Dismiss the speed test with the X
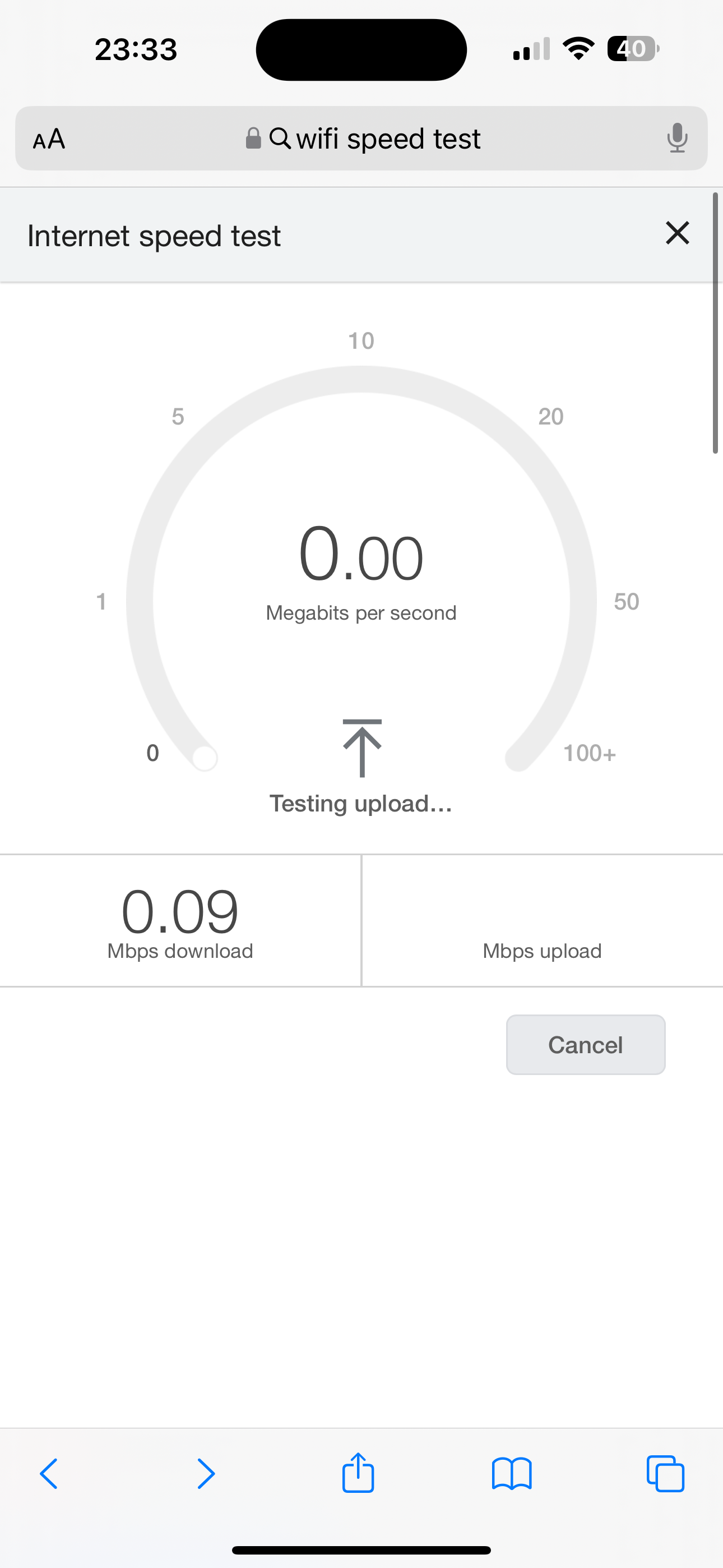The height and width of the screenshot is (1568, 723). click(x=676, y=233)
